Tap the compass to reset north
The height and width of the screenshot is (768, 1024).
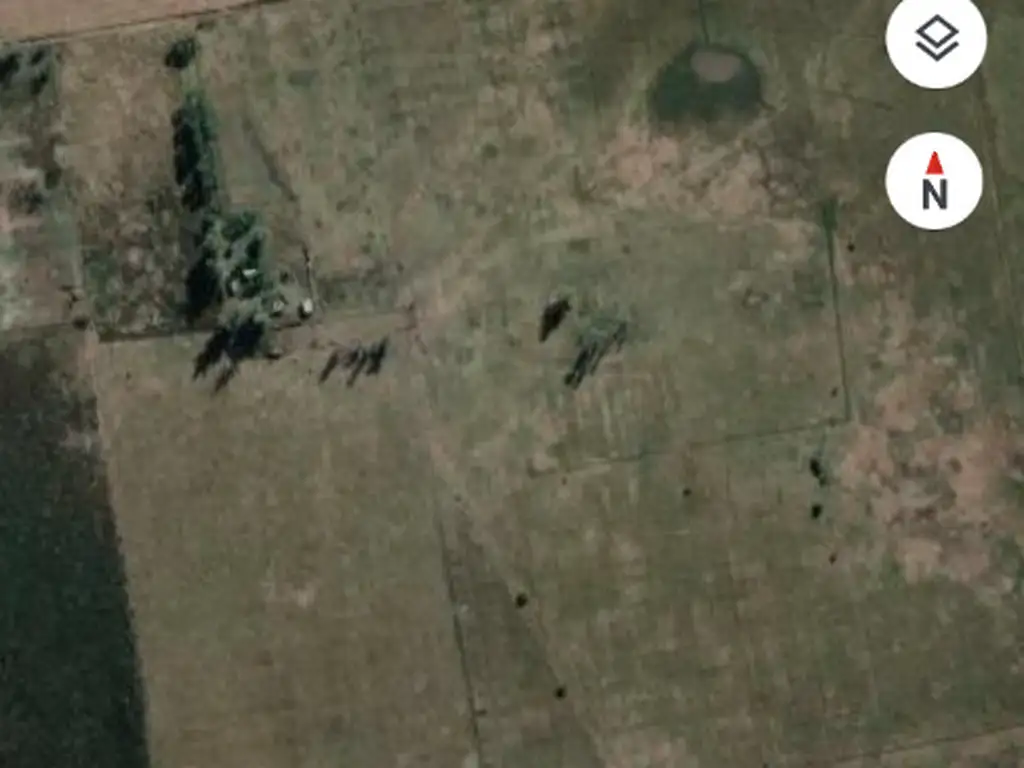point(933,181)
